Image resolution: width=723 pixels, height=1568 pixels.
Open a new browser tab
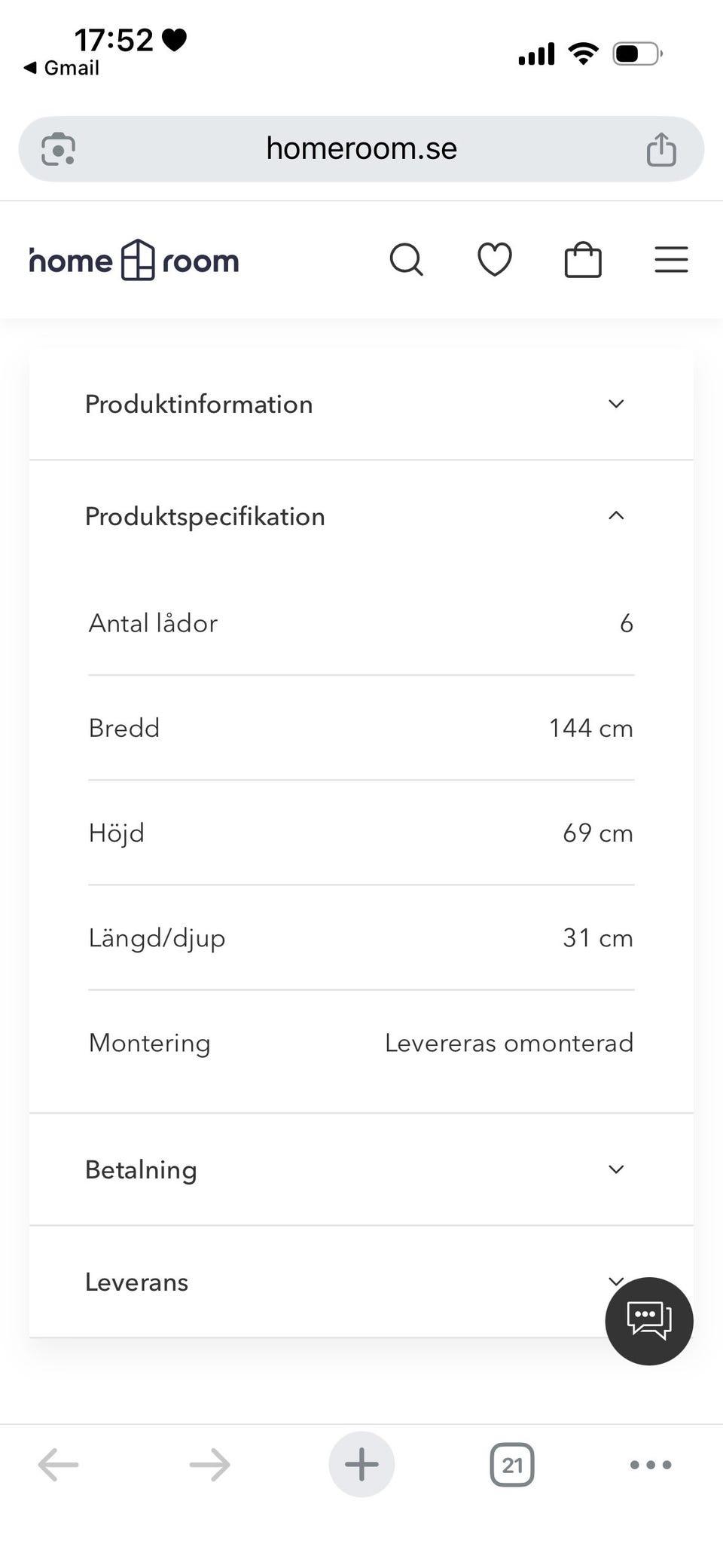[361, 1464]
